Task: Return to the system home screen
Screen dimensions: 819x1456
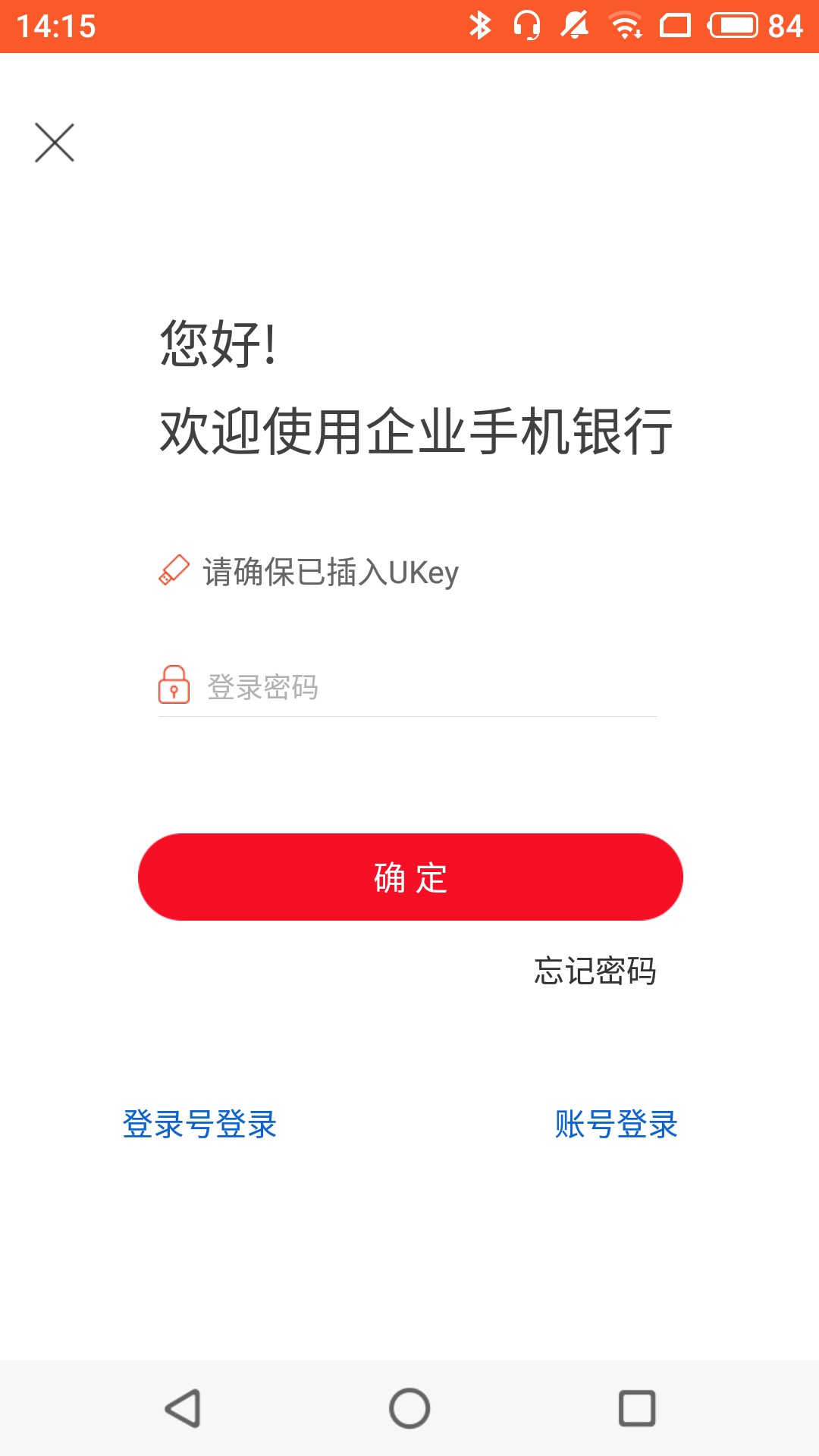Action: click(x=409, y=1408)
